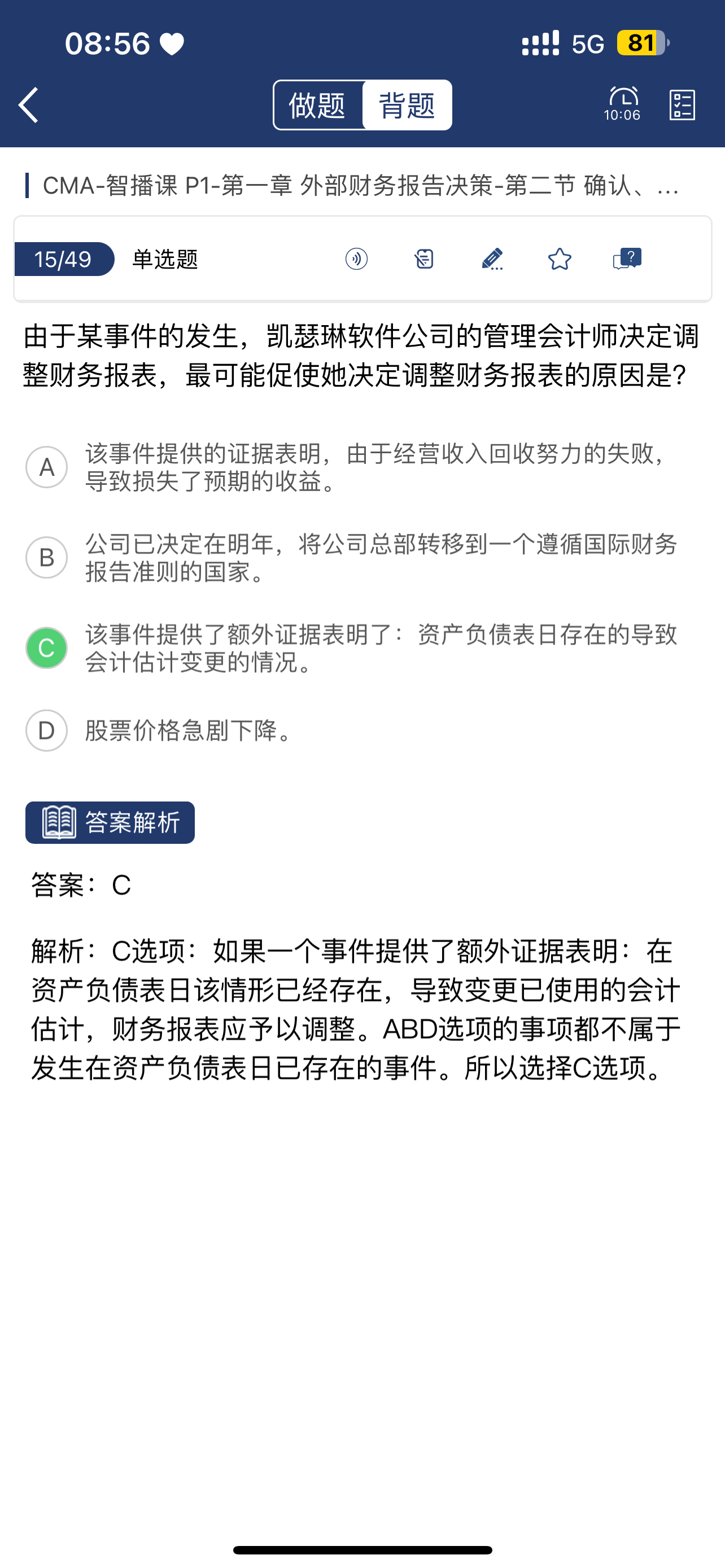Choose option D 股票价格急剧下降

pyautogui.click(x=46, y=730)
